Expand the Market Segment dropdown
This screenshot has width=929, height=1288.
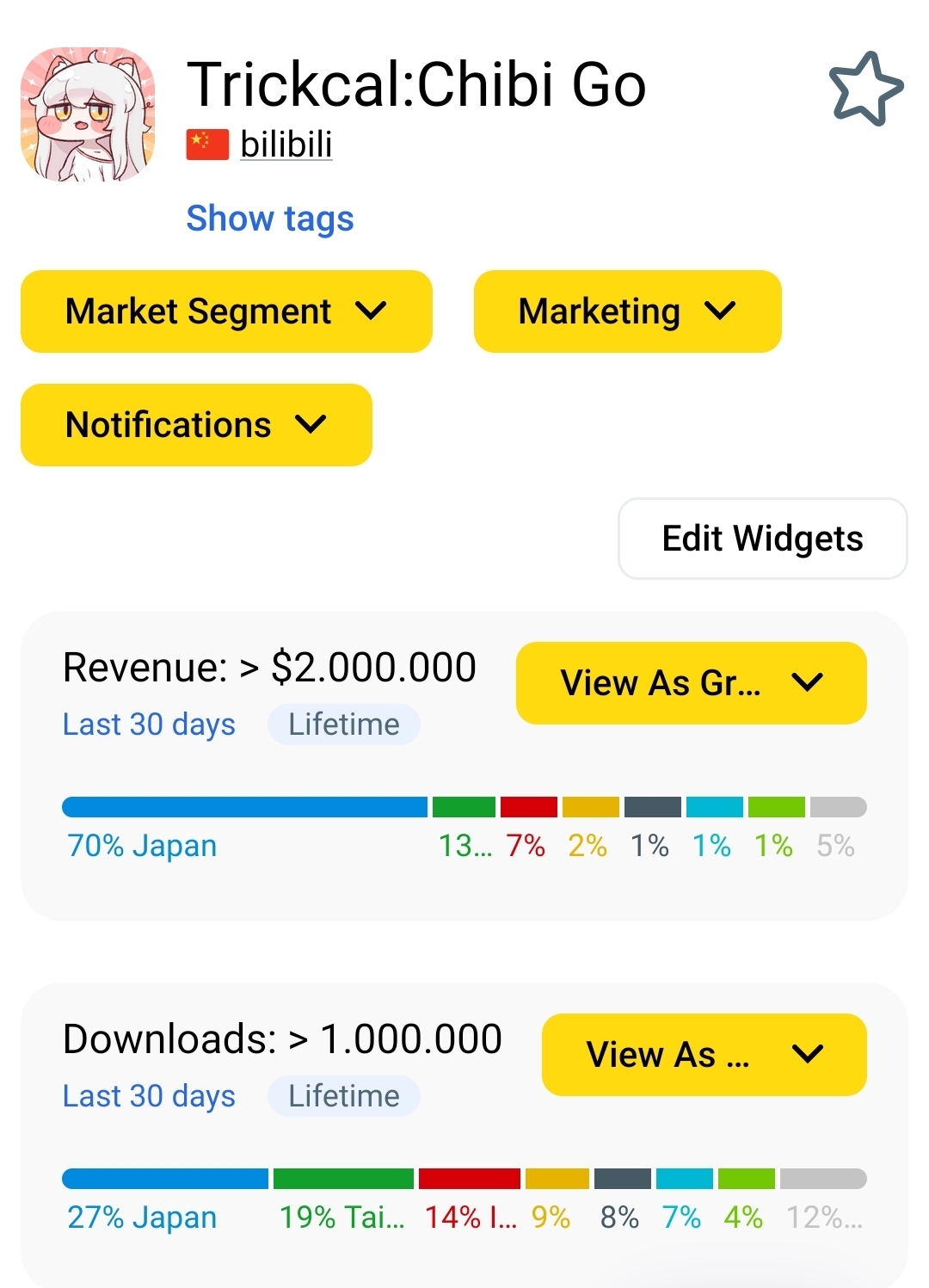point(226,311)
